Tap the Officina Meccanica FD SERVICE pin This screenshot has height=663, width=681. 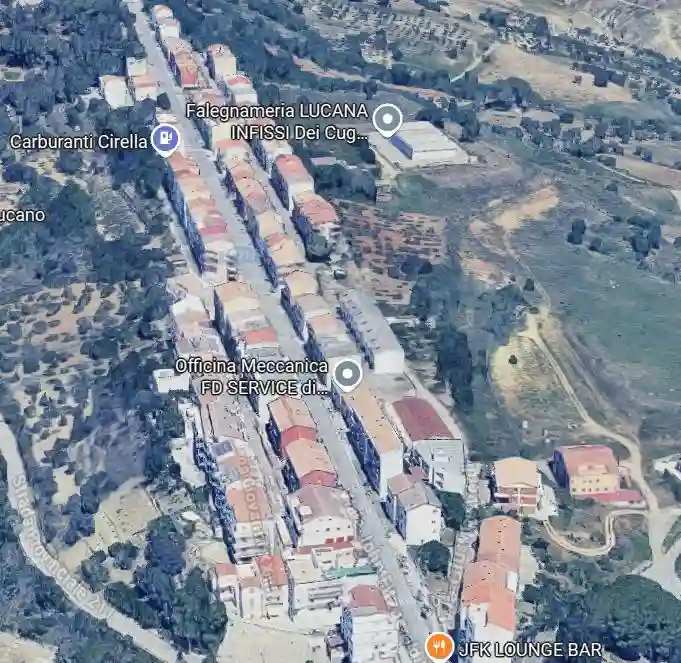coord(347,374)
